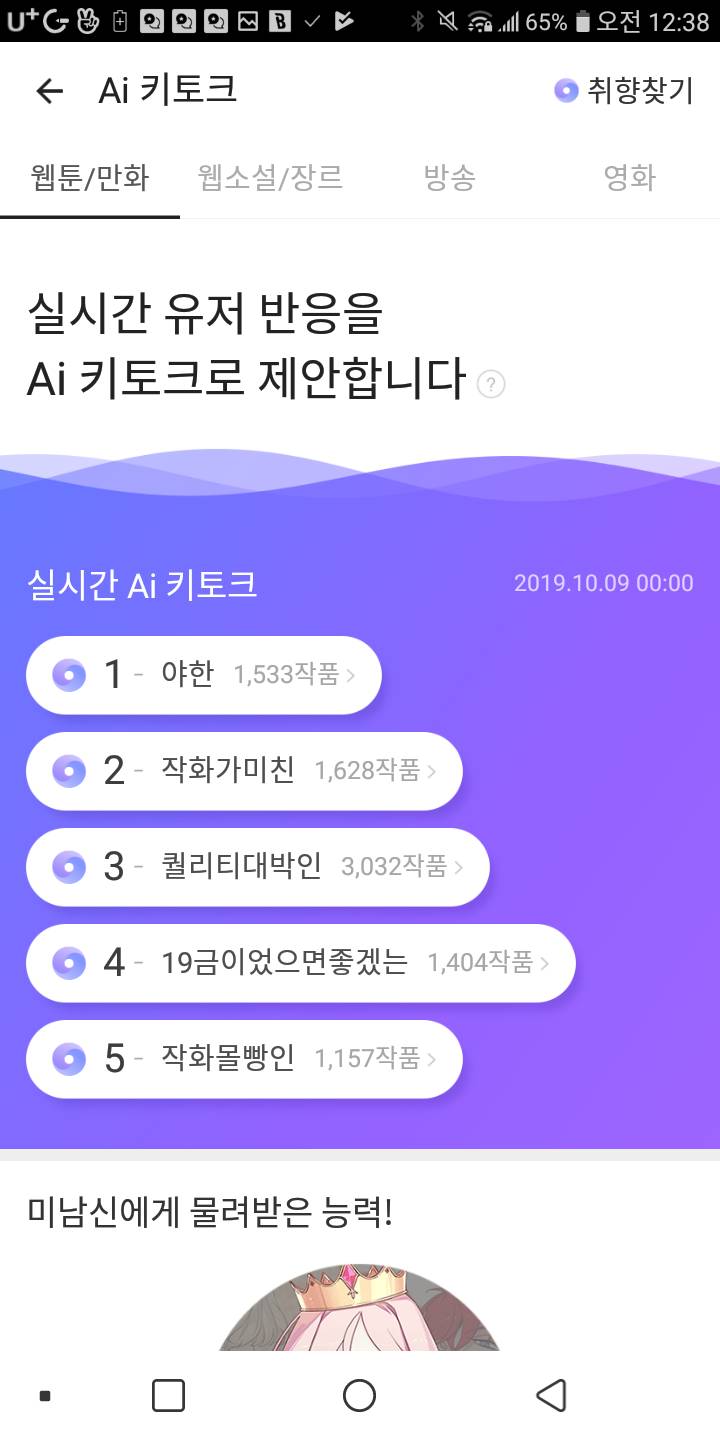Open the 방송 tab
The width and height of the screenshot is (720, 1440).
pyautogui.click(x=448, y=177)
